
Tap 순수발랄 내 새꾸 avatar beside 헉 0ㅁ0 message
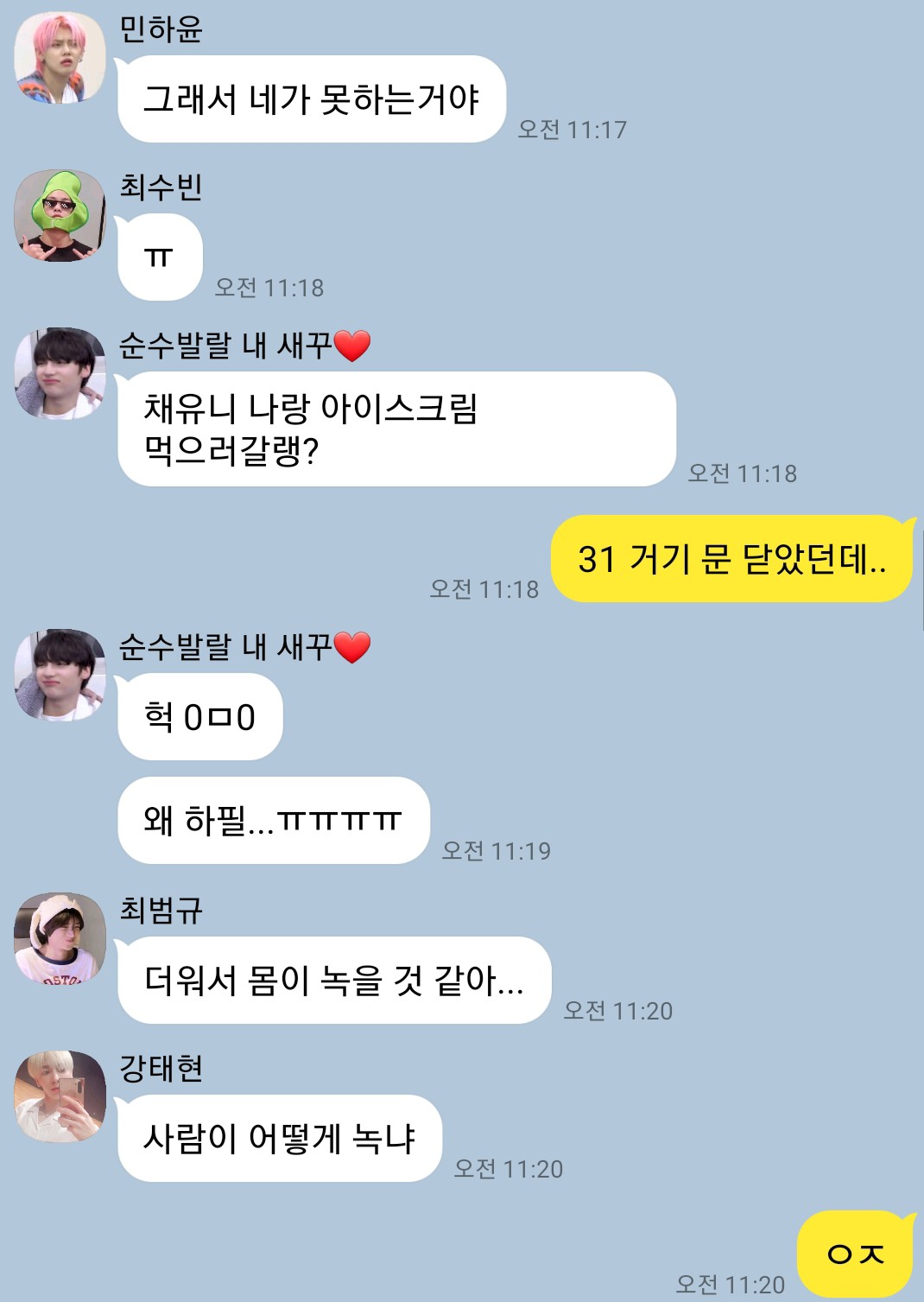(60, 676)
